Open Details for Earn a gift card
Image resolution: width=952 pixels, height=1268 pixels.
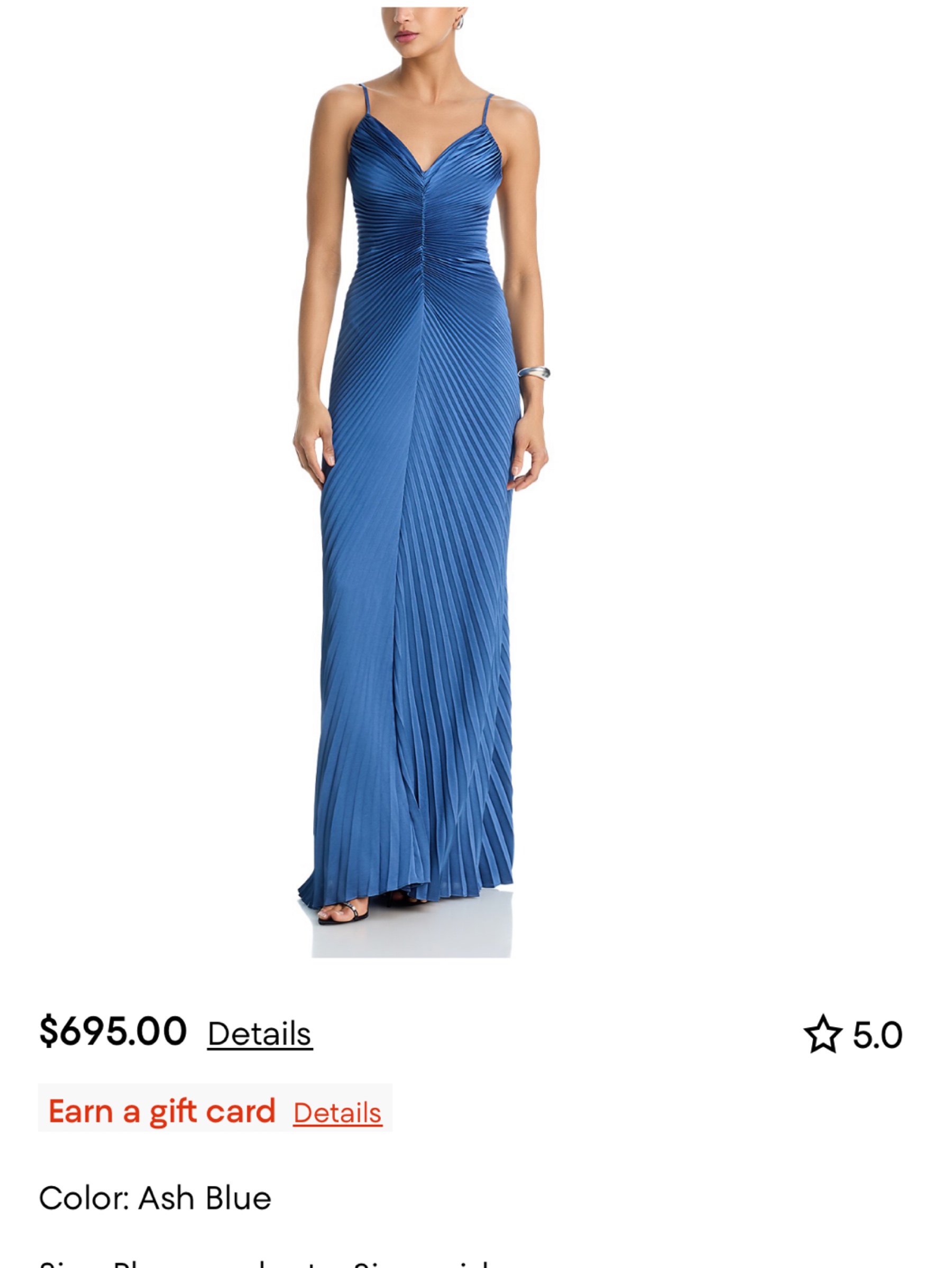tap(337, 1112)
